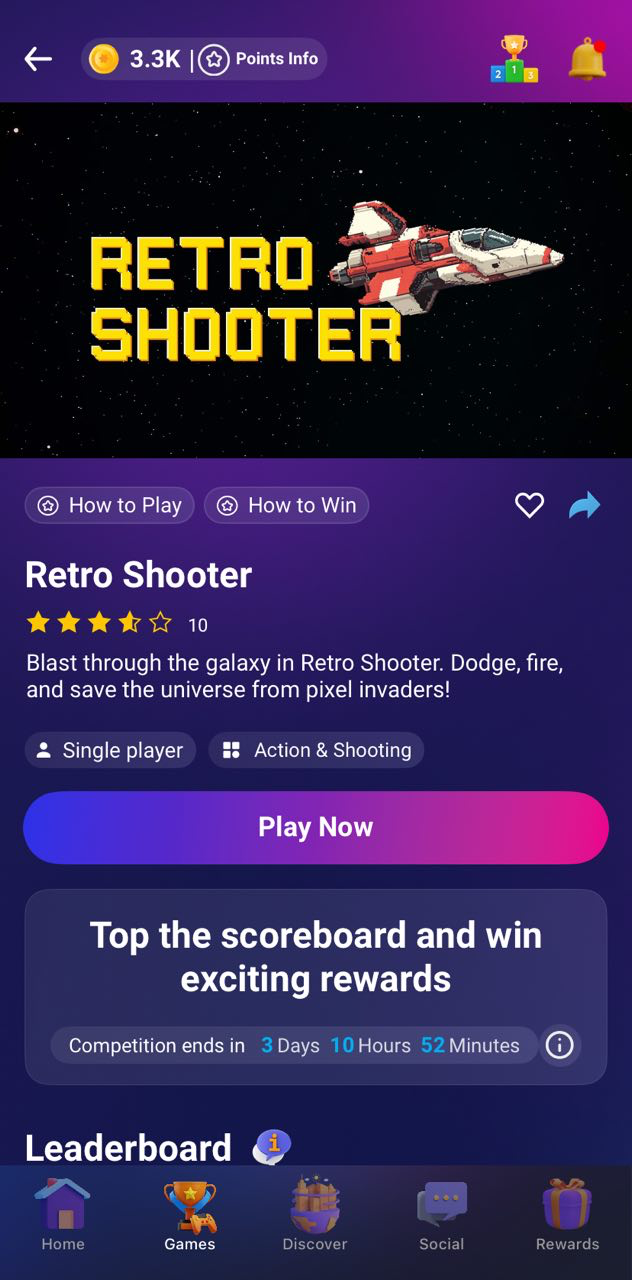Open the How to Play guide
The width and height of the screenshot is (632, 1280).
[x=110, y=506]
